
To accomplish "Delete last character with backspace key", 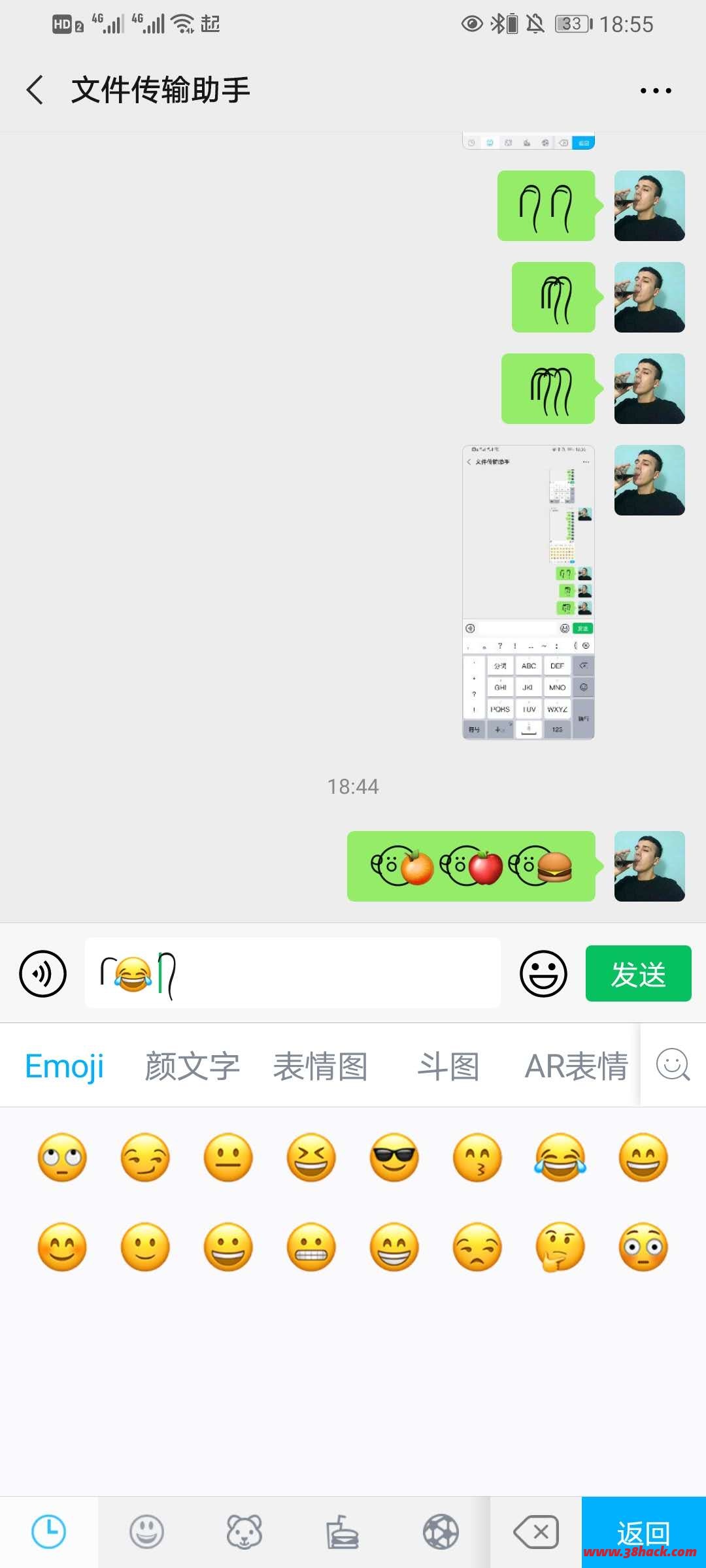I will coord(536,1532).
